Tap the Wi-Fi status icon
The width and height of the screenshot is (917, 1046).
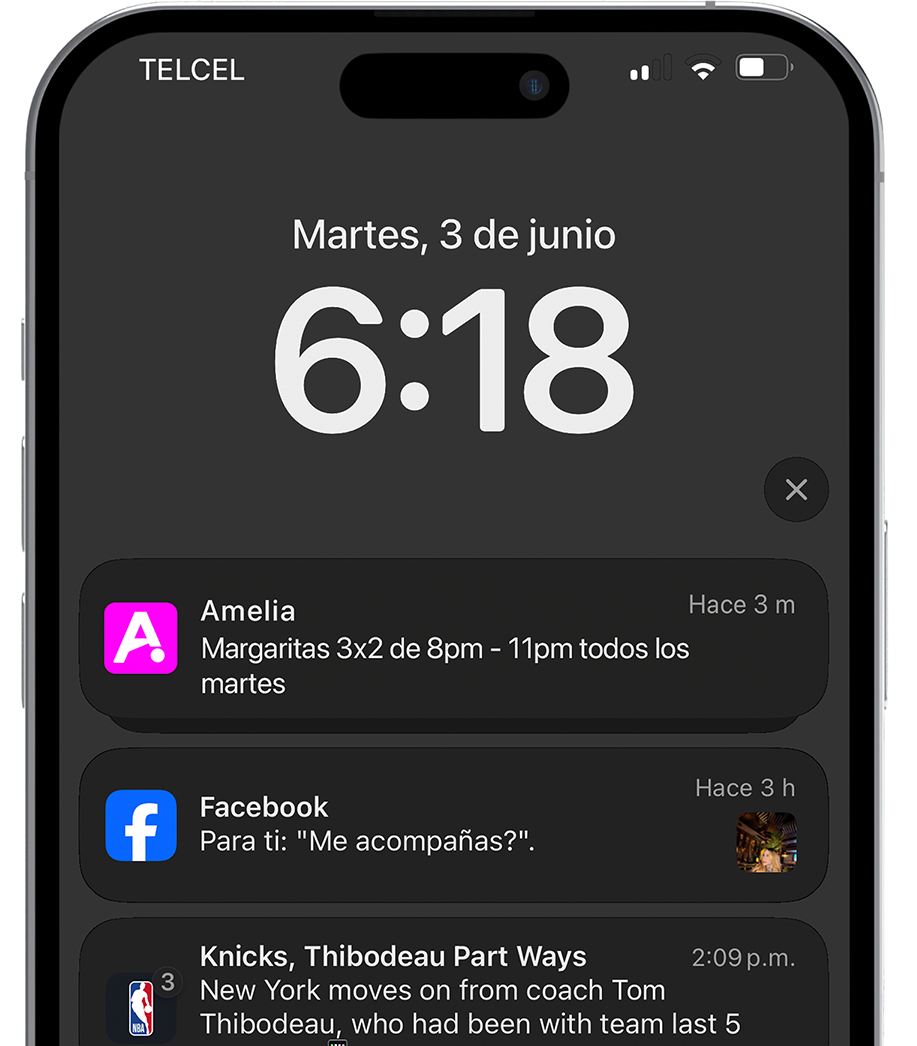pyautogui.click(x=703, y=68)
